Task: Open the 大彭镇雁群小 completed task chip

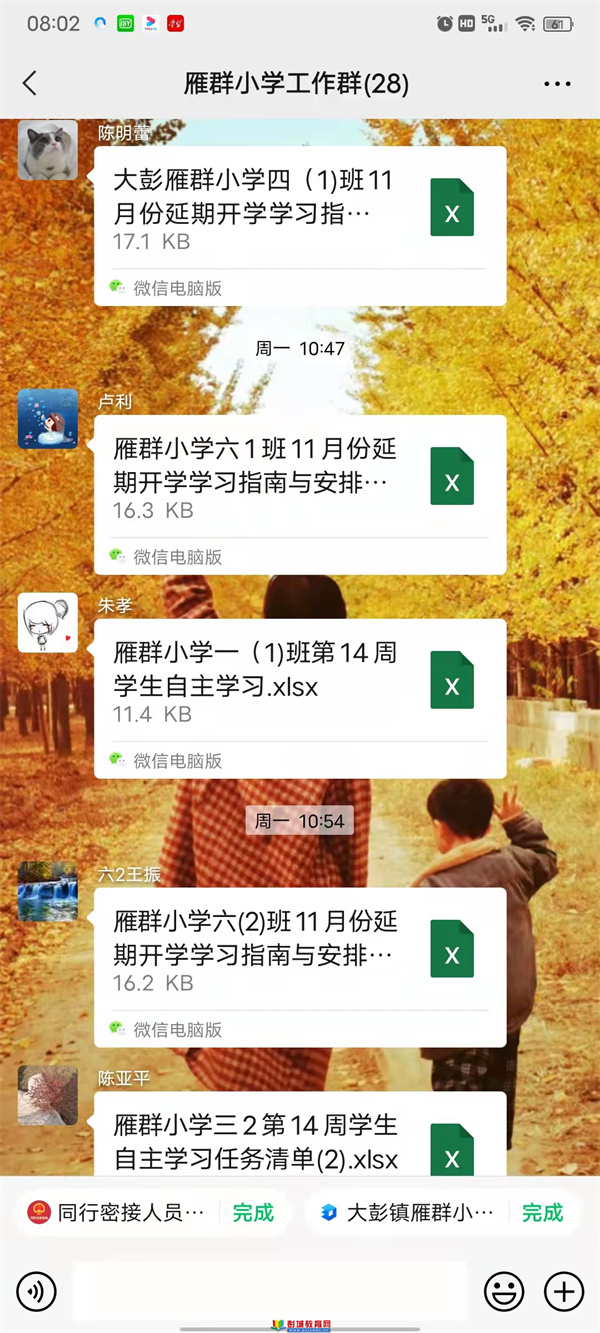Action: click(442, 1213)
